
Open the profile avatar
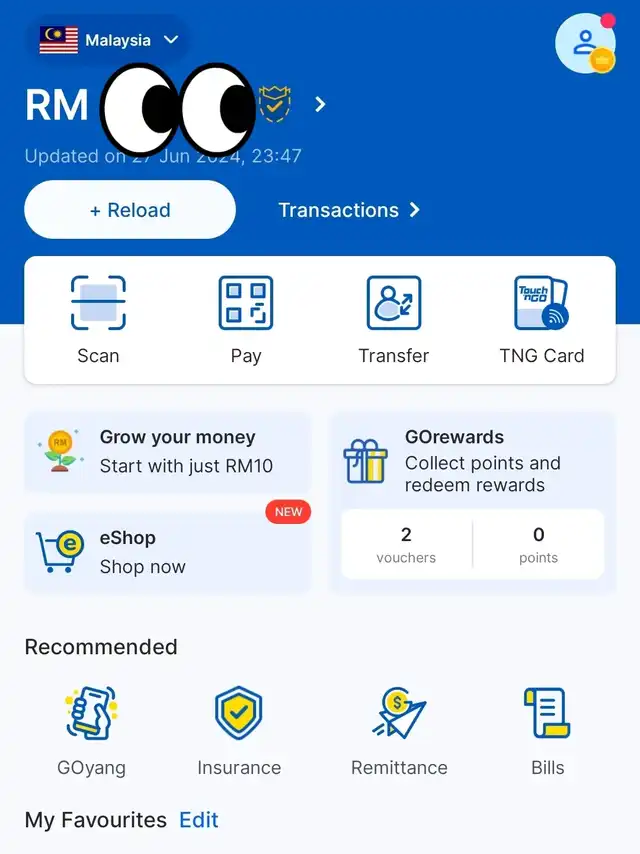pyautogui.click(x=585, y=43)
